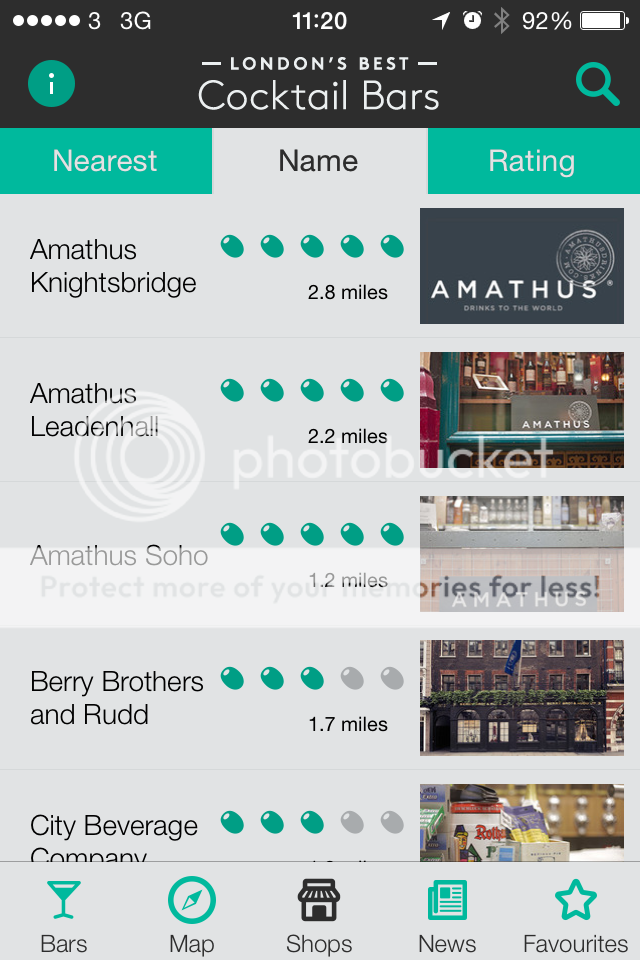Open the Shops tab
The height and width of the screenshot is (960, 640).
(x=319, y=915)
